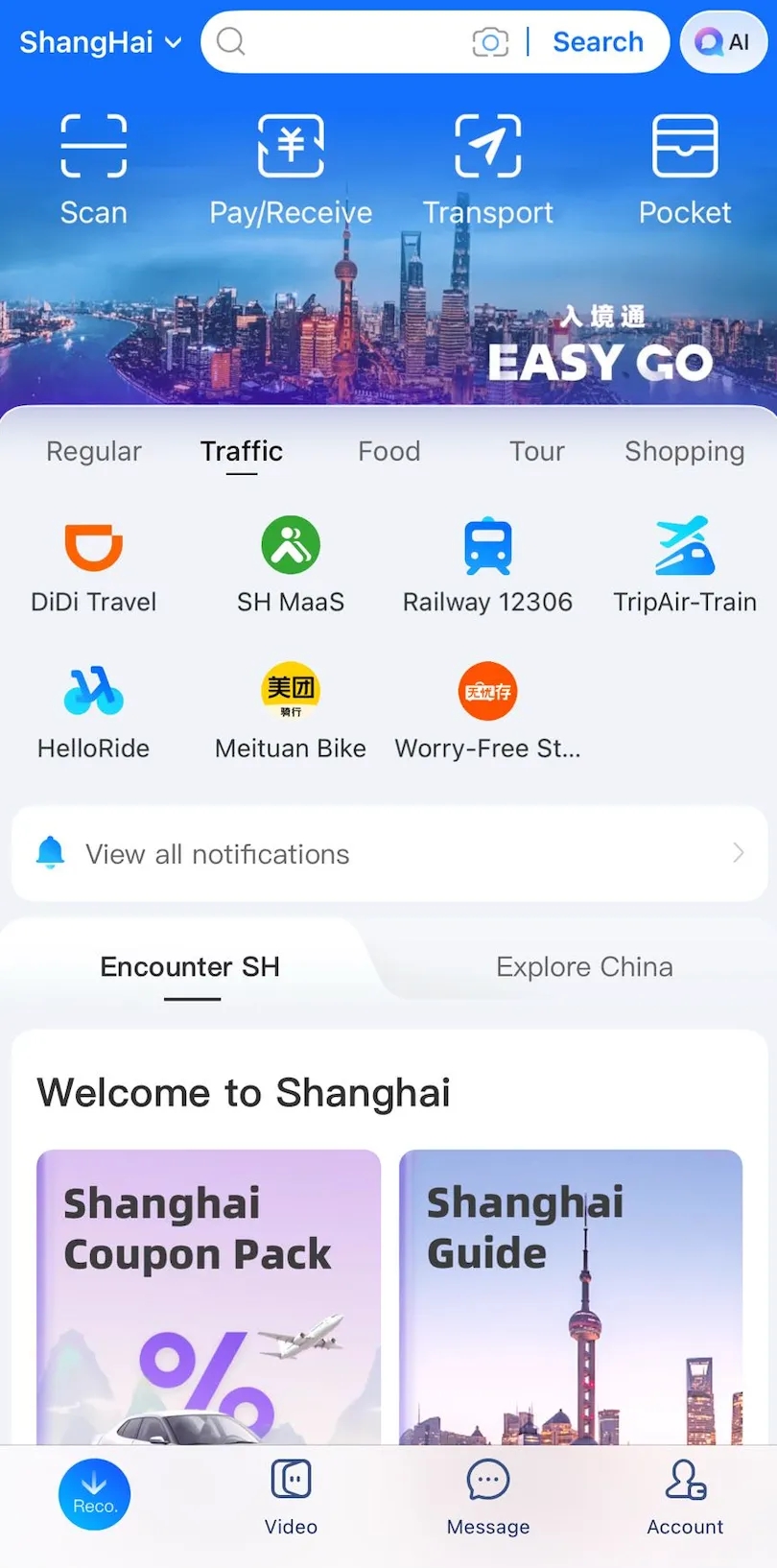Open the Shanghai Coupon Pack card

coord(209,1295)
